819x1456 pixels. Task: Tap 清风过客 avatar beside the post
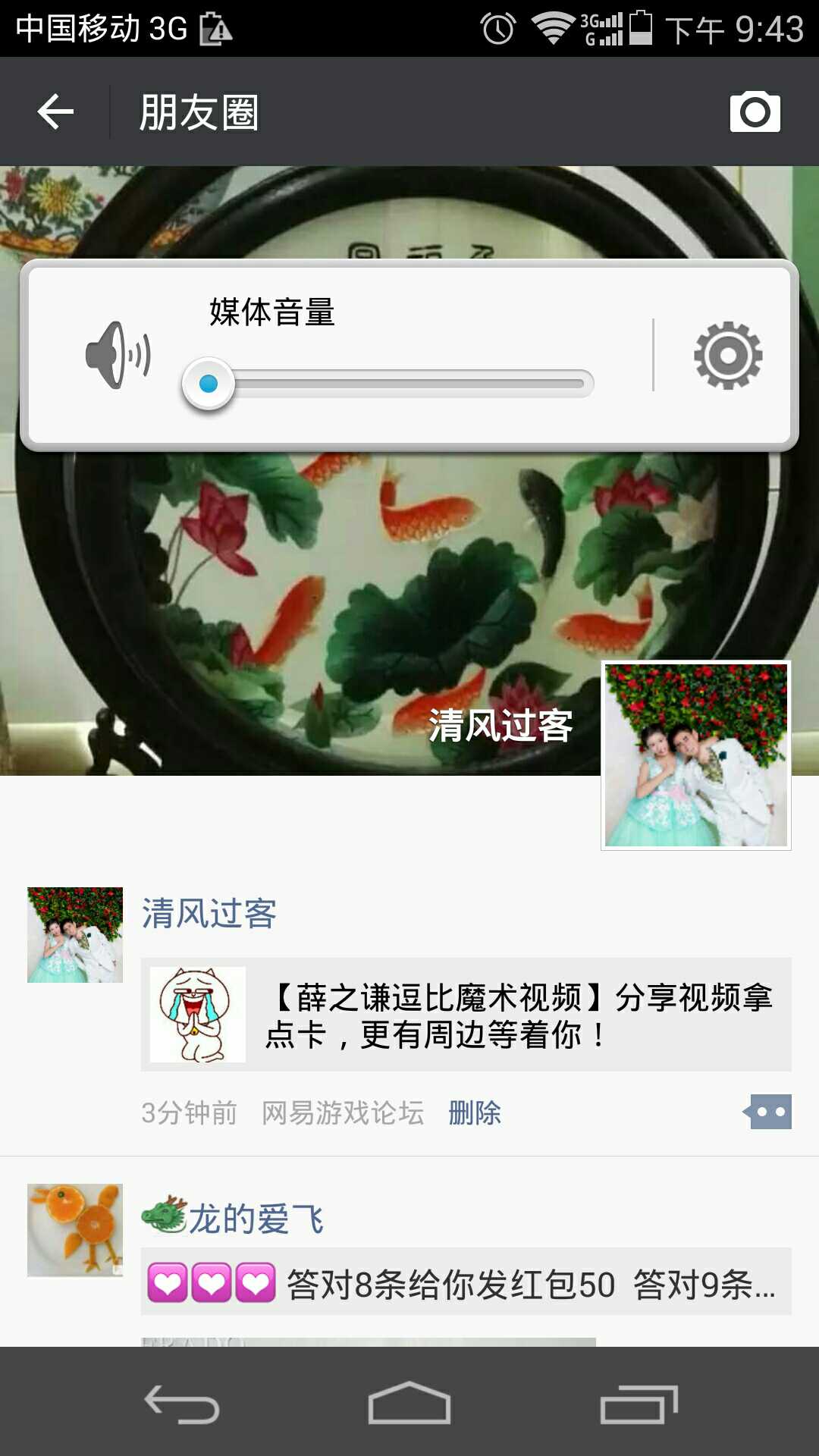[x=74, y=934]
